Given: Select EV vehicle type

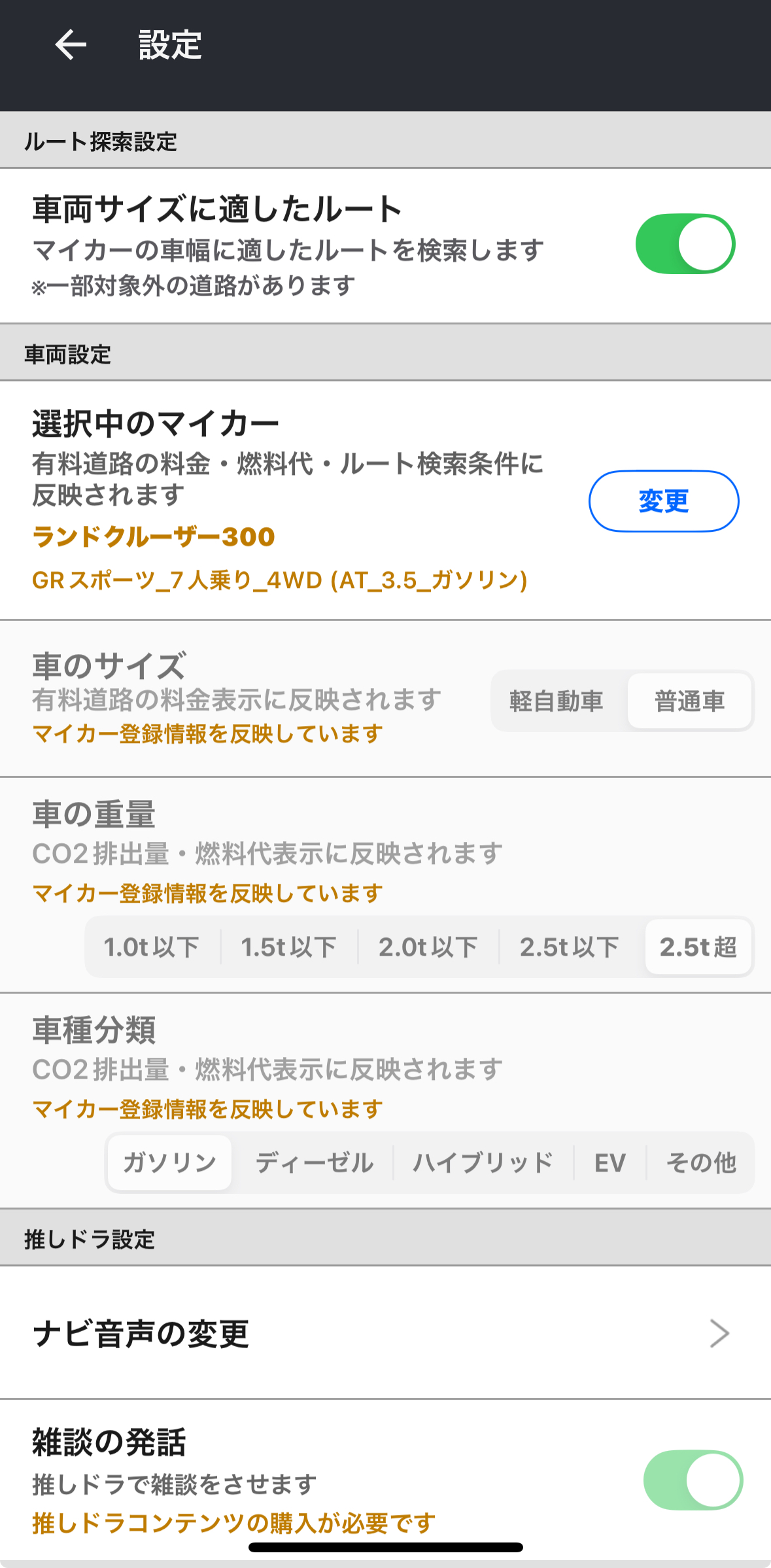Looking at the screenshot, I should click(609, 1162).
